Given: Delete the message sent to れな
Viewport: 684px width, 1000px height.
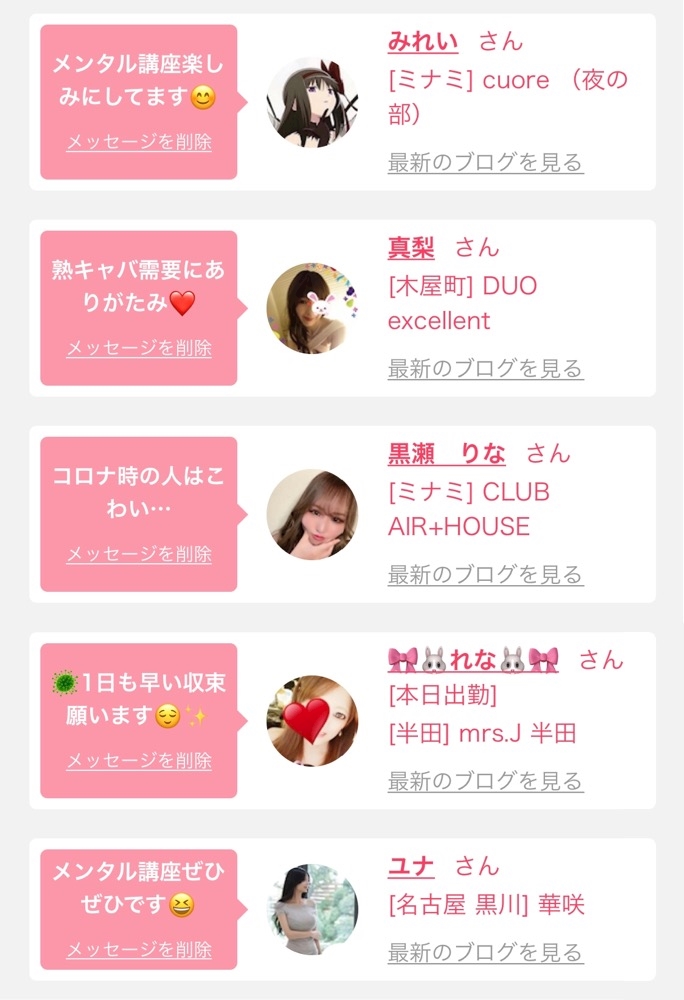Looking at the screenshot, I should pos(139,760).
